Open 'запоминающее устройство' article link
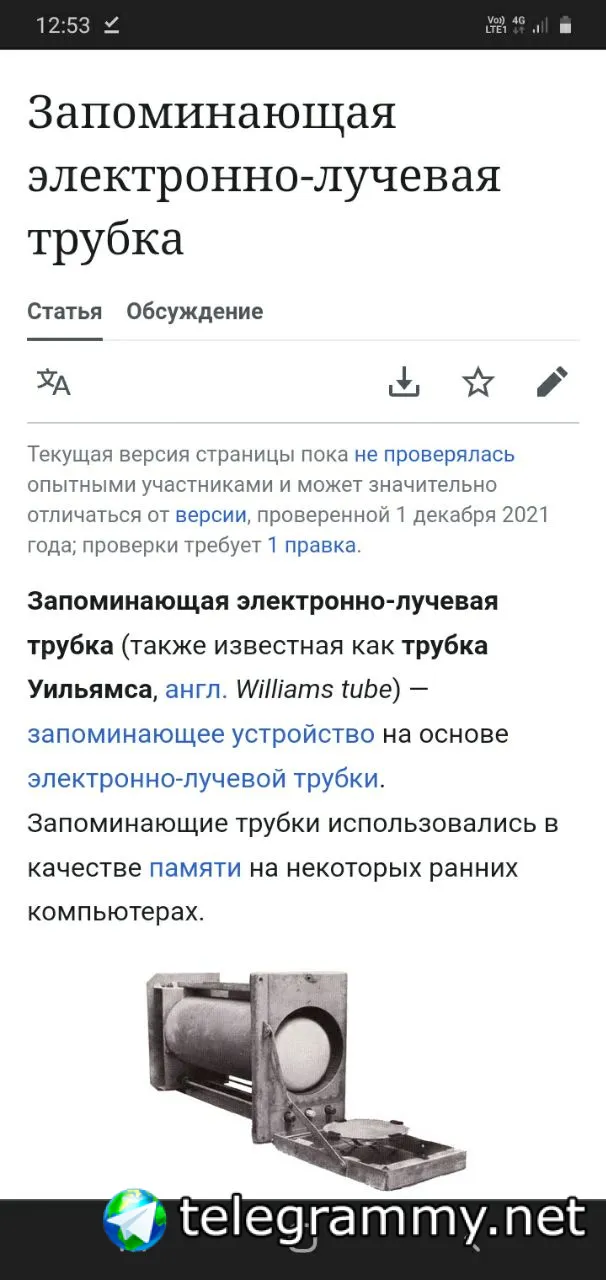The height and width of the screenshot is (1280, 606). click(x=200, y=734)
